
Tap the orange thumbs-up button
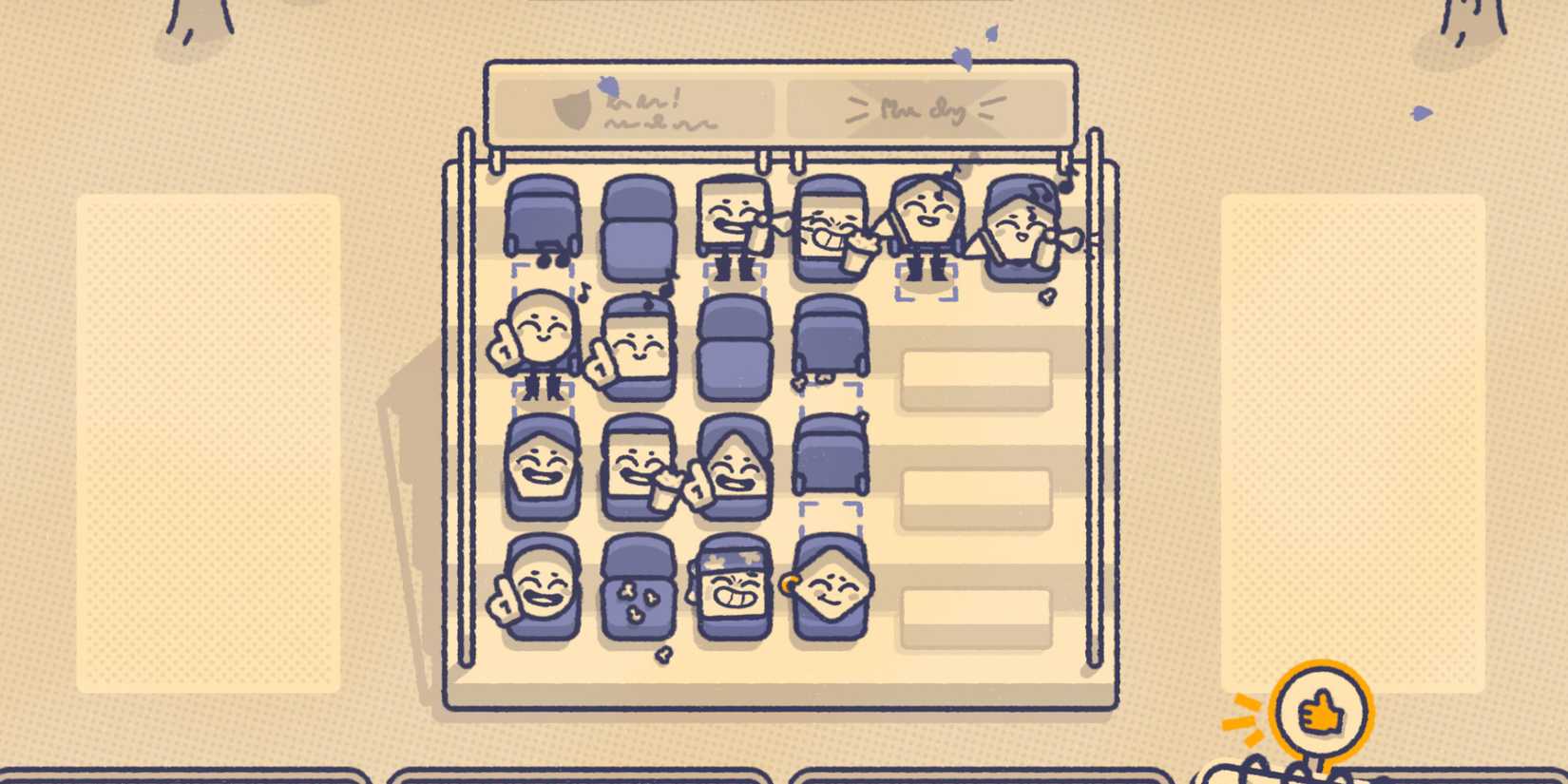[1321, 712]
